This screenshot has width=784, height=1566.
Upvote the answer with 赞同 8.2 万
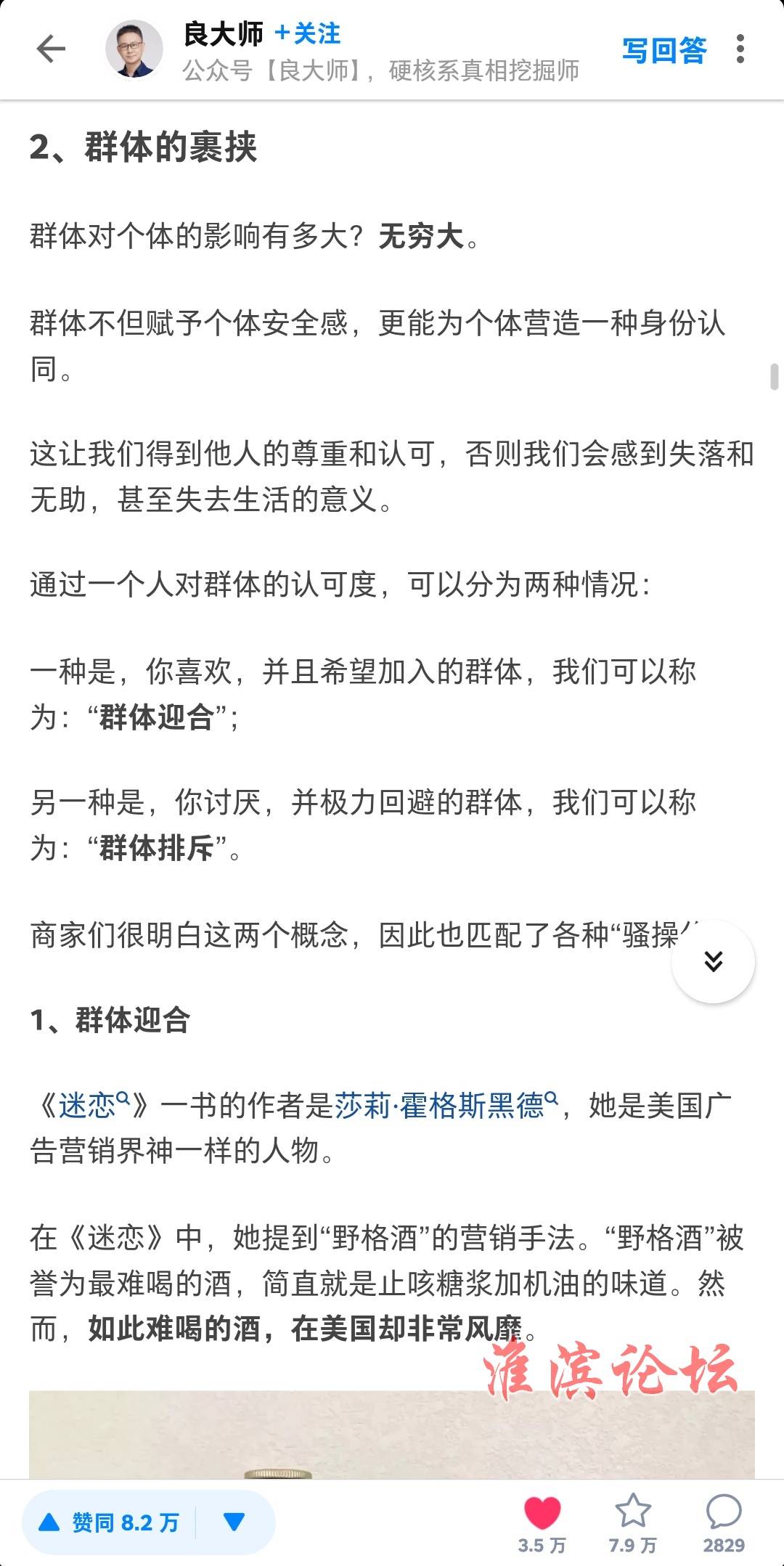(x=108, y=1522)
